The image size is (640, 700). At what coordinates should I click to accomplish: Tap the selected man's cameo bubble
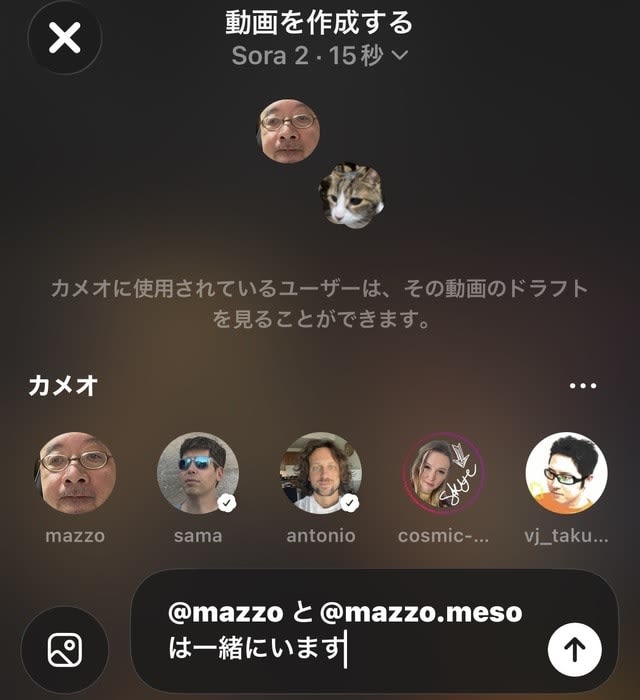(x=289, y=132)
